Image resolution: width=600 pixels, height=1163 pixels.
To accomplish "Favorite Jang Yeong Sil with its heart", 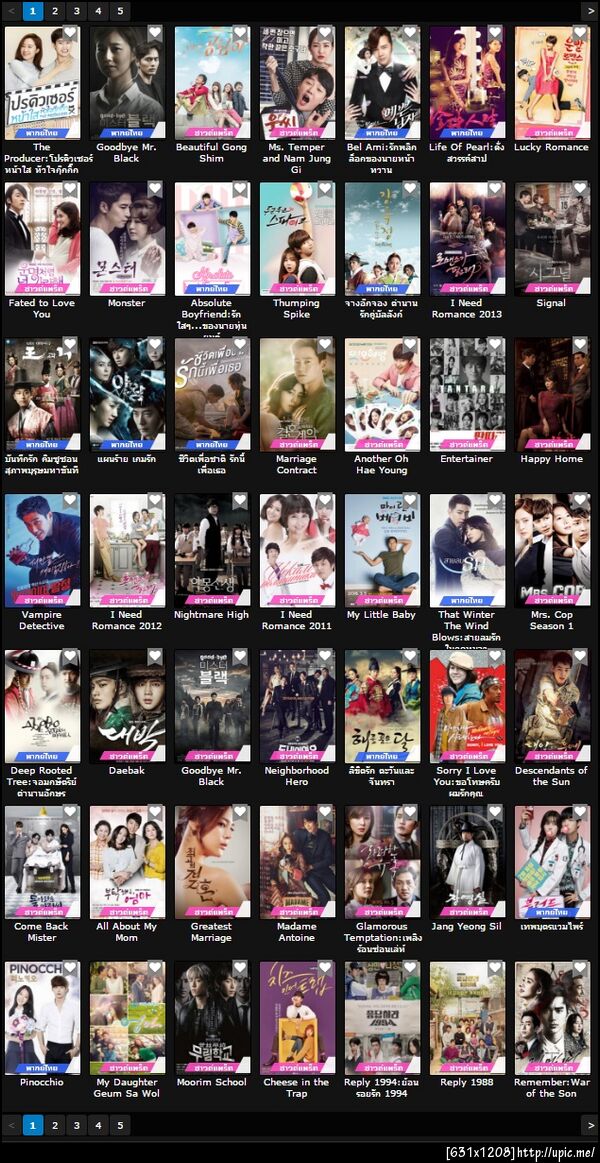I will tap(495, 813).
